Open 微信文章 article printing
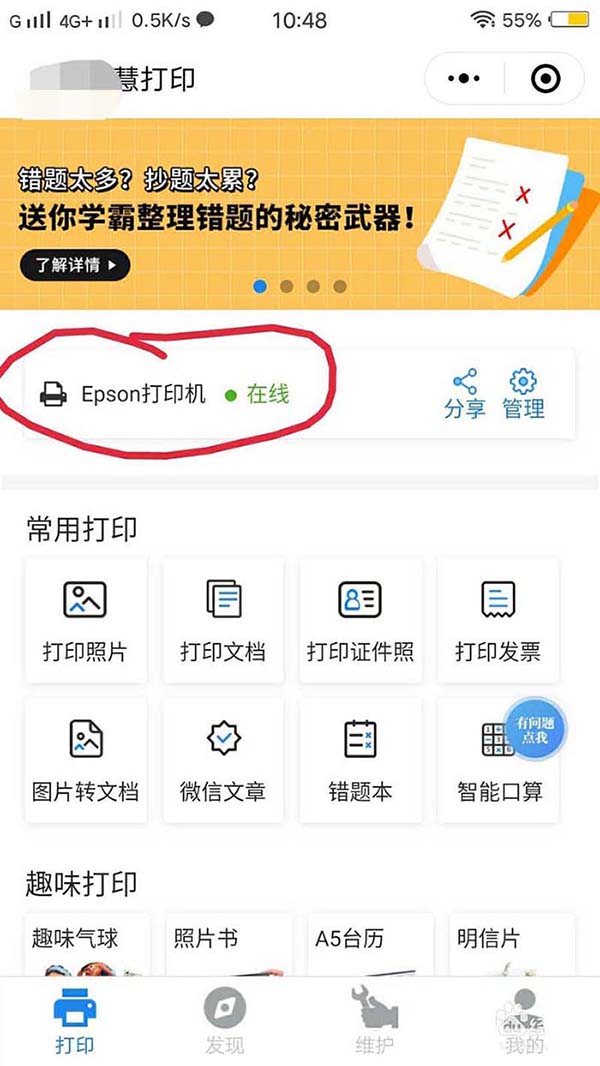 coord(223,760)
